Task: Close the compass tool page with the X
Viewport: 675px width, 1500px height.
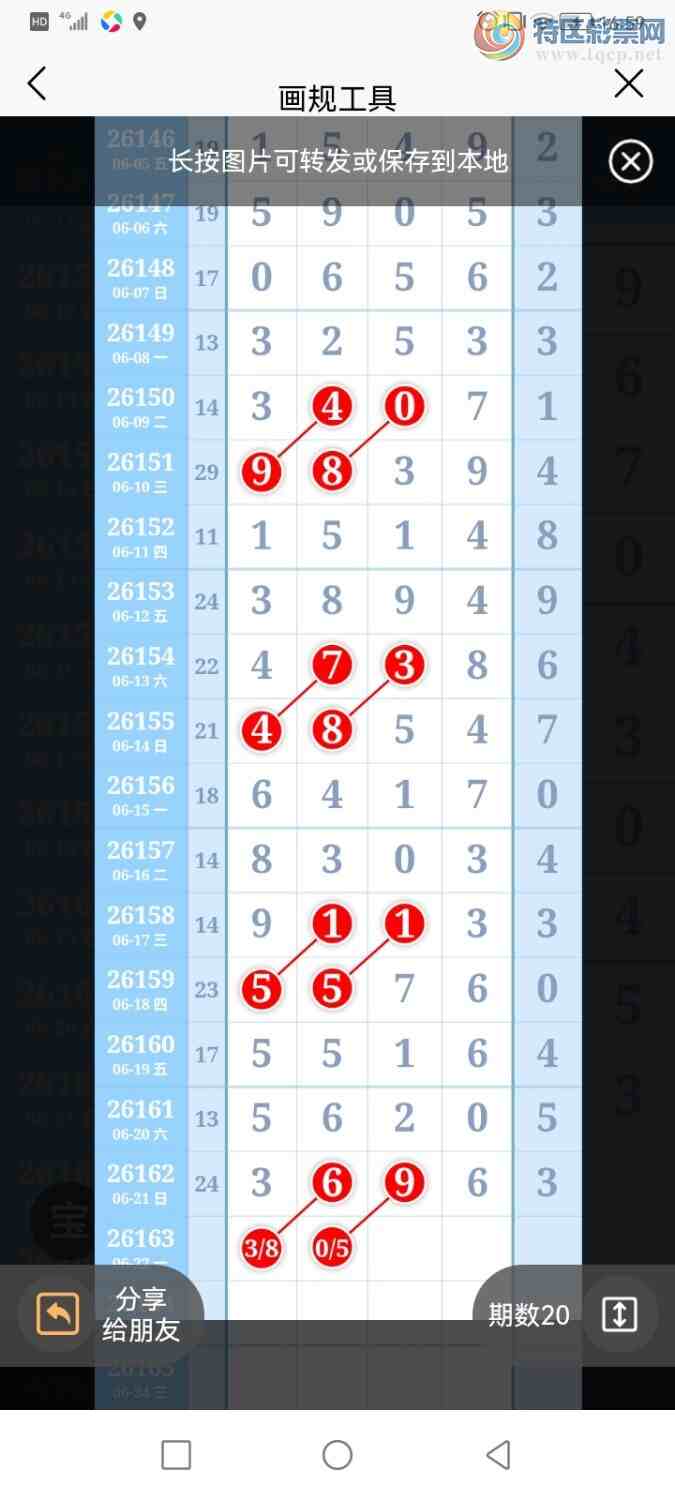Action: pyautogui.click(x=629, y=84)
